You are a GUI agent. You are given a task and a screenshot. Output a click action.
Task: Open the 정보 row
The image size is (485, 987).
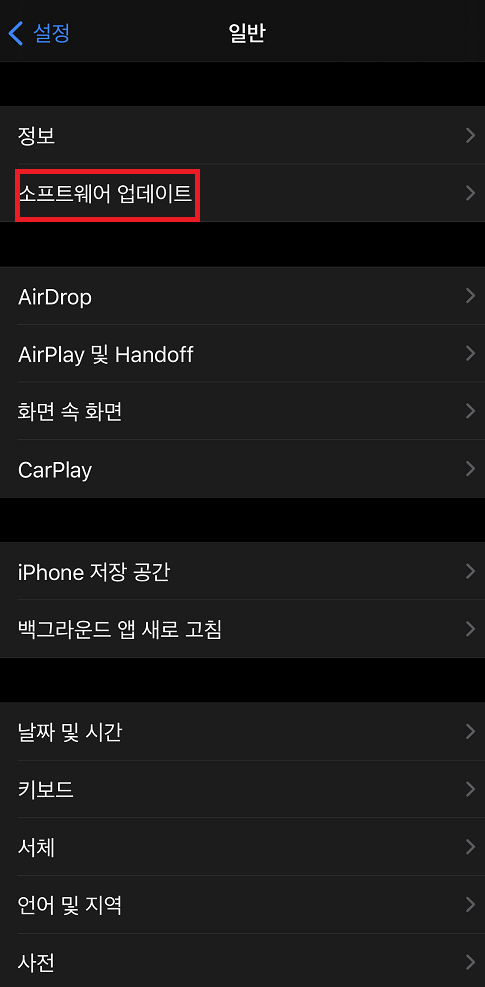point(242,135)
